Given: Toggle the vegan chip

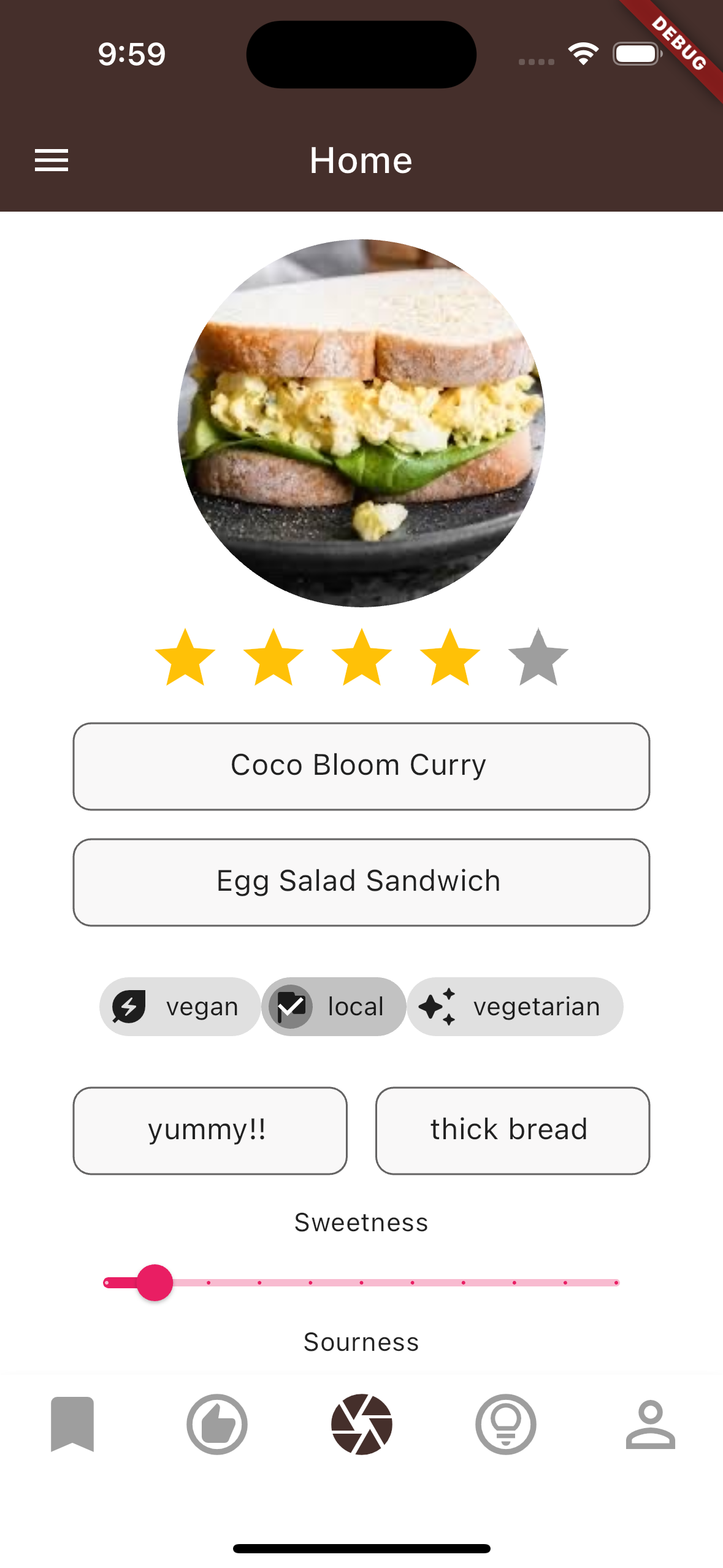Looking at the screenshot, I should click(180, 1007).
